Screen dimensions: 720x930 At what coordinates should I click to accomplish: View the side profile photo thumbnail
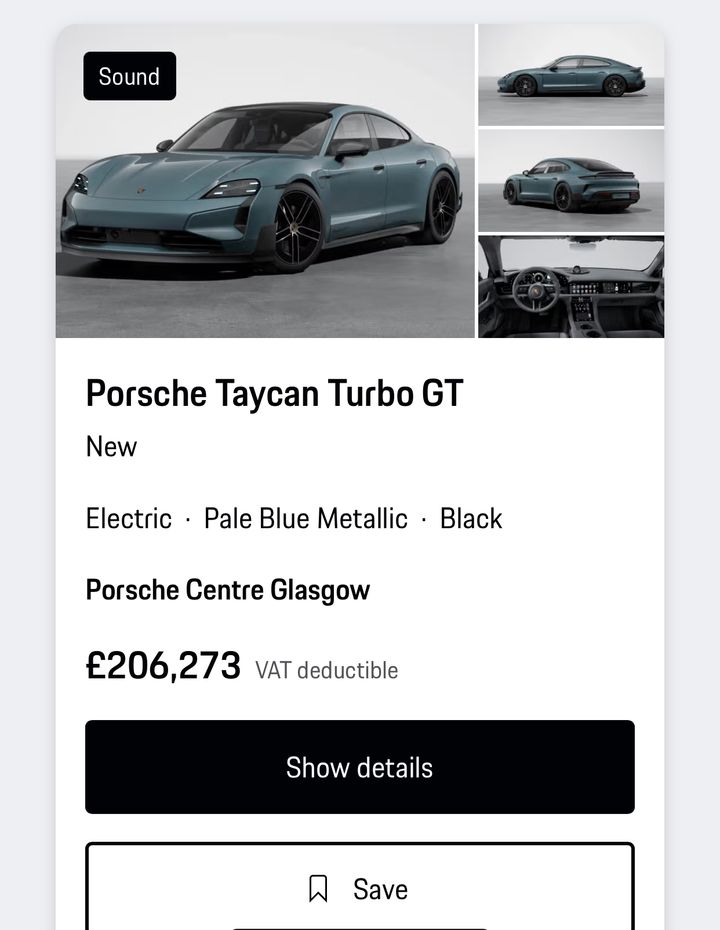click(x=571, y=76)
